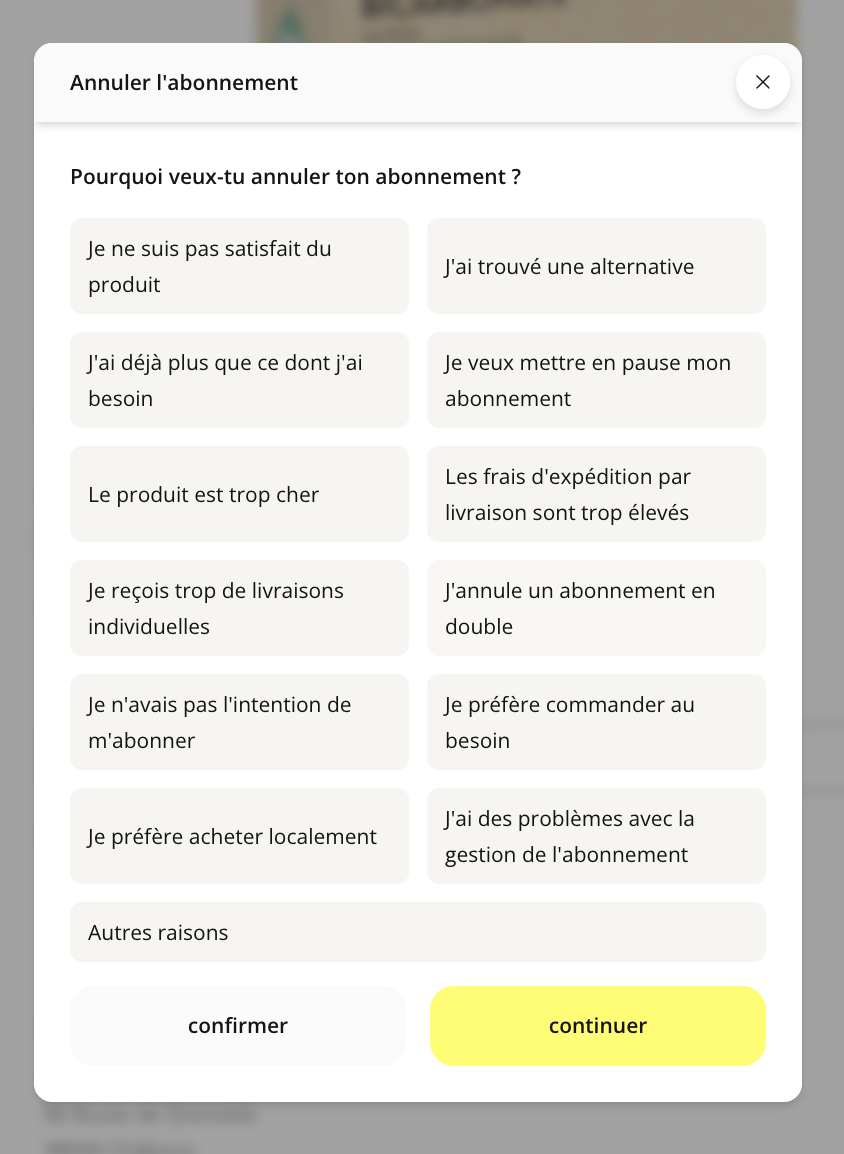The width and height of the screenshot is (844, 1154).
Task: Pick "Je reçois trop de livraisons individuelles"
Action: [239, 608]
